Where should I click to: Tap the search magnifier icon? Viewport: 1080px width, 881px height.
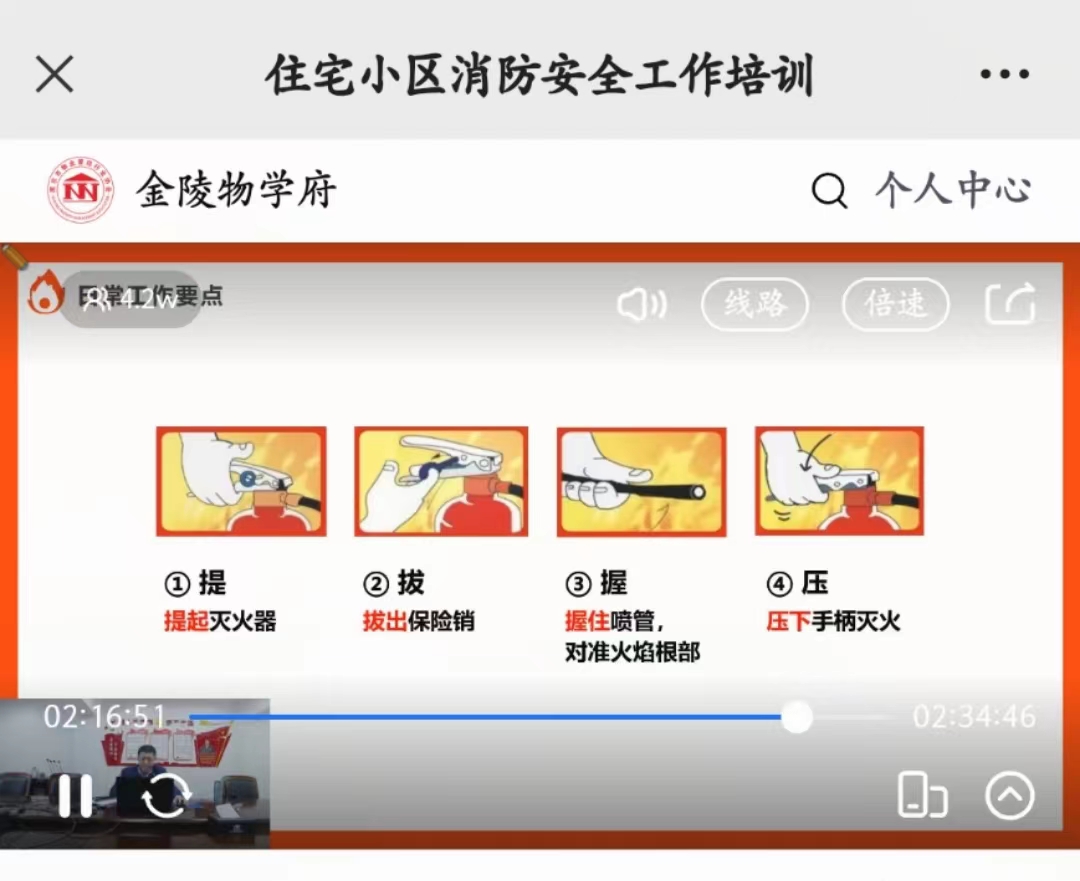pos(829,190)
